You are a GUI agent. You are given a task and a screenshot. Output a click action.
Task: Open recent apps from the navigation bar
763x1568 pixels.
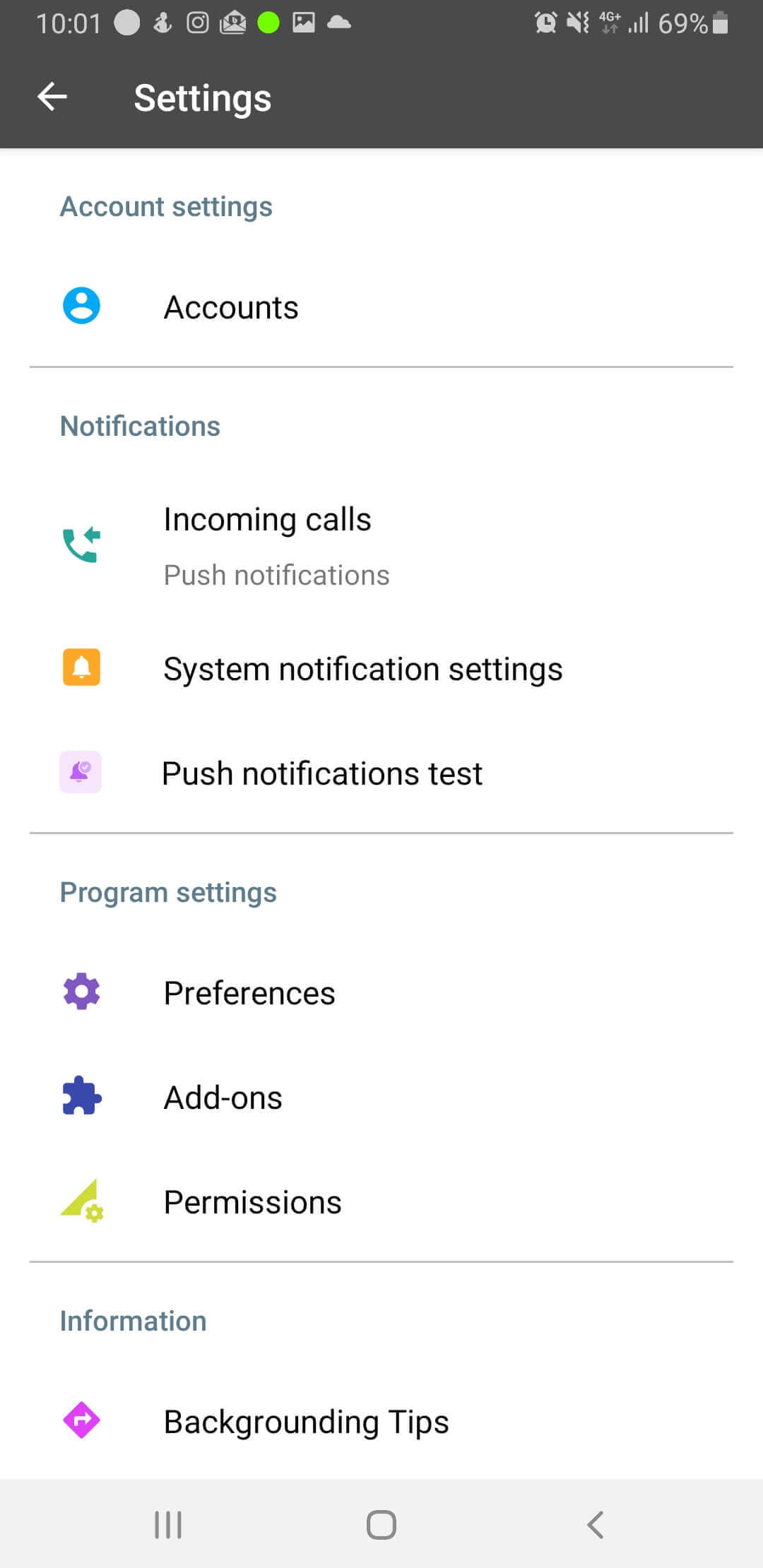click(168, 1524)
